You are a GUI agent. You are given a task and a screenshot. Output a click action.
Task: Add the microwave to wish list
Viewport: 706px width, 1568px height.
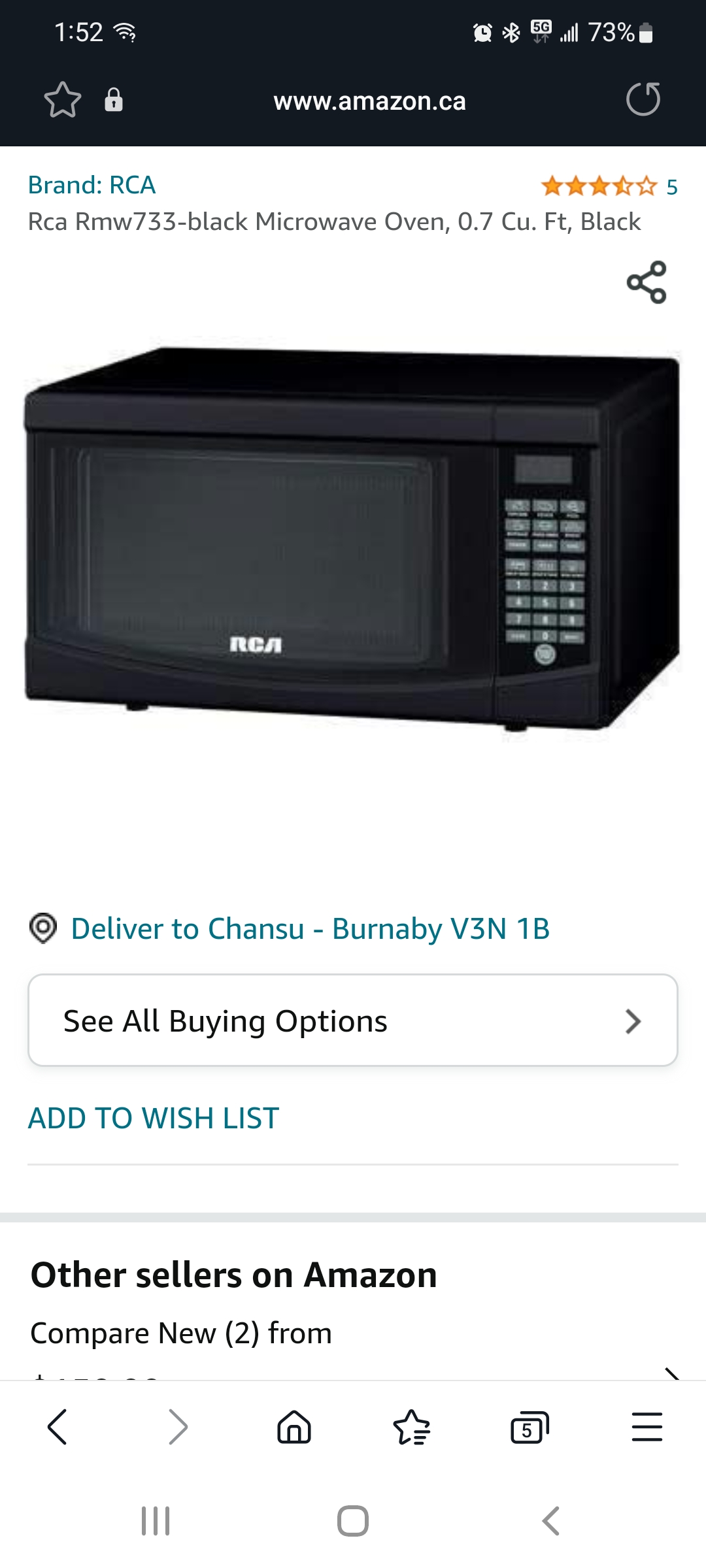pos(154,1118)
